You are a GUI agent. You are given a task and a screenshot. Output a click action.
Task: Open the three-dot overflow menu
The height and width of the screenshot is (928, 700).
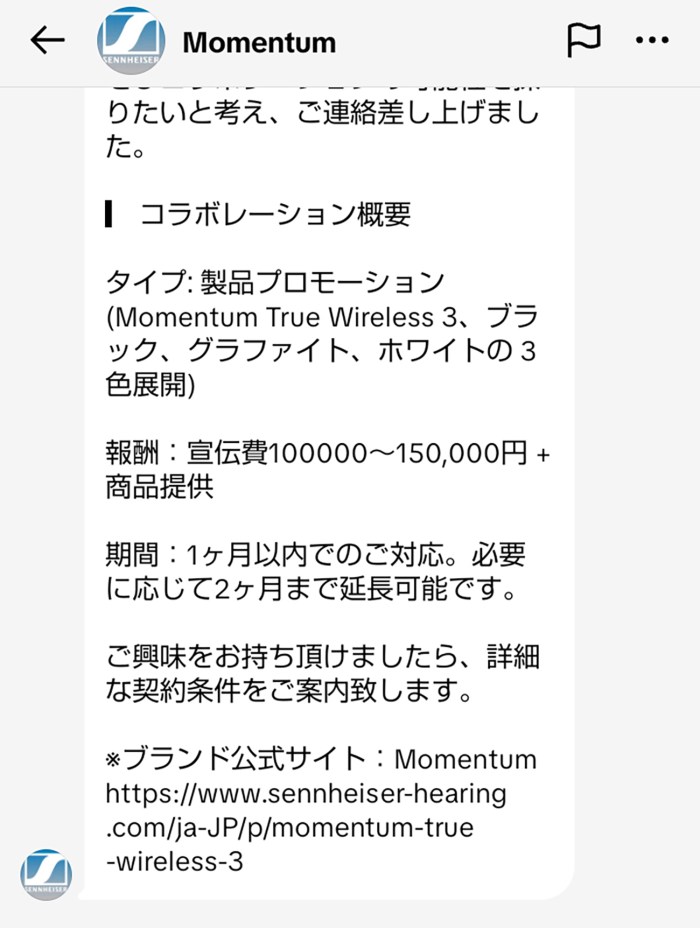pyautogui.click(x=652, y=40)
